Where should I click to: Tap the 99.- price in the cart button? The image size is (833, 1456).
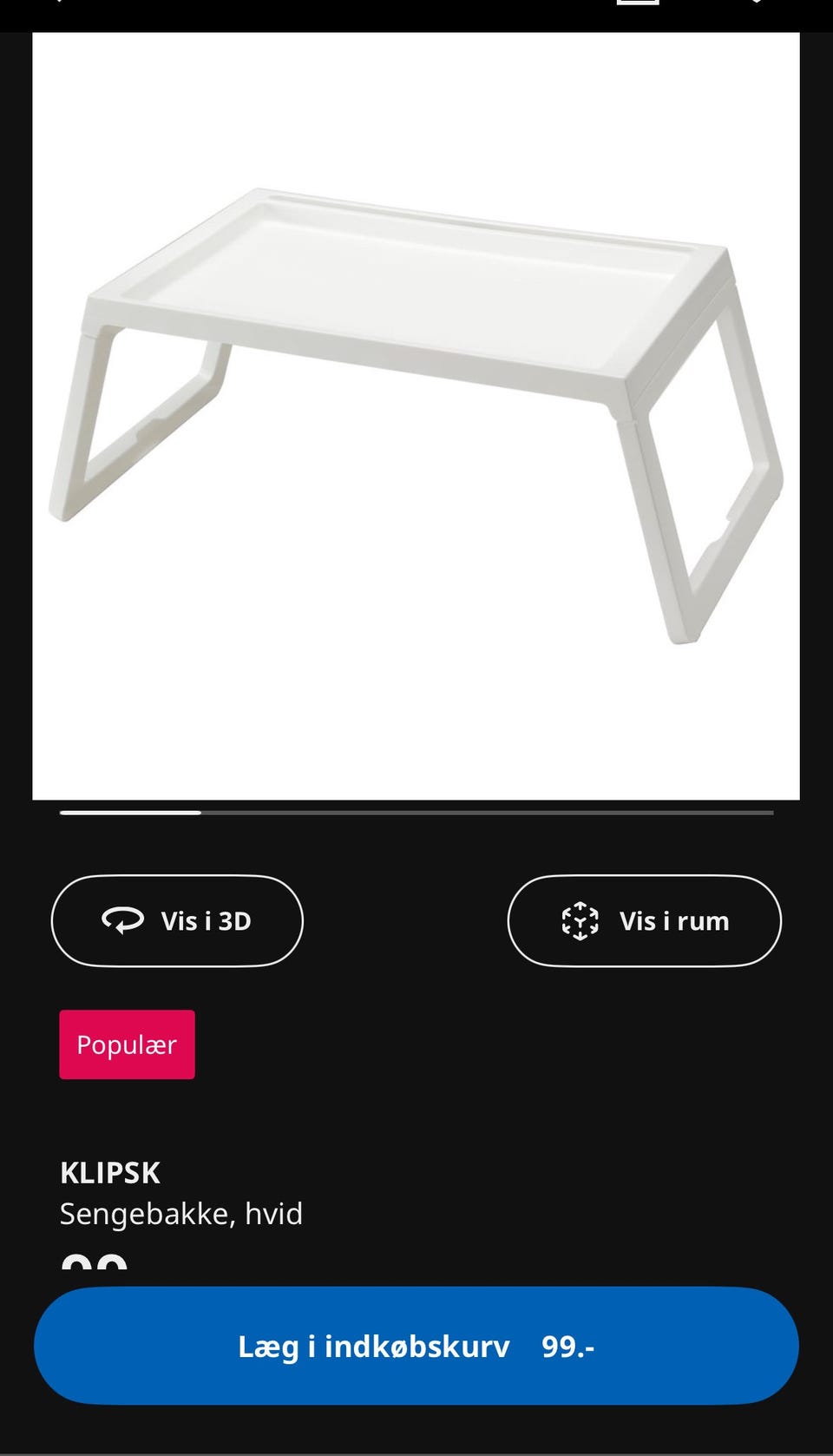568,1347
